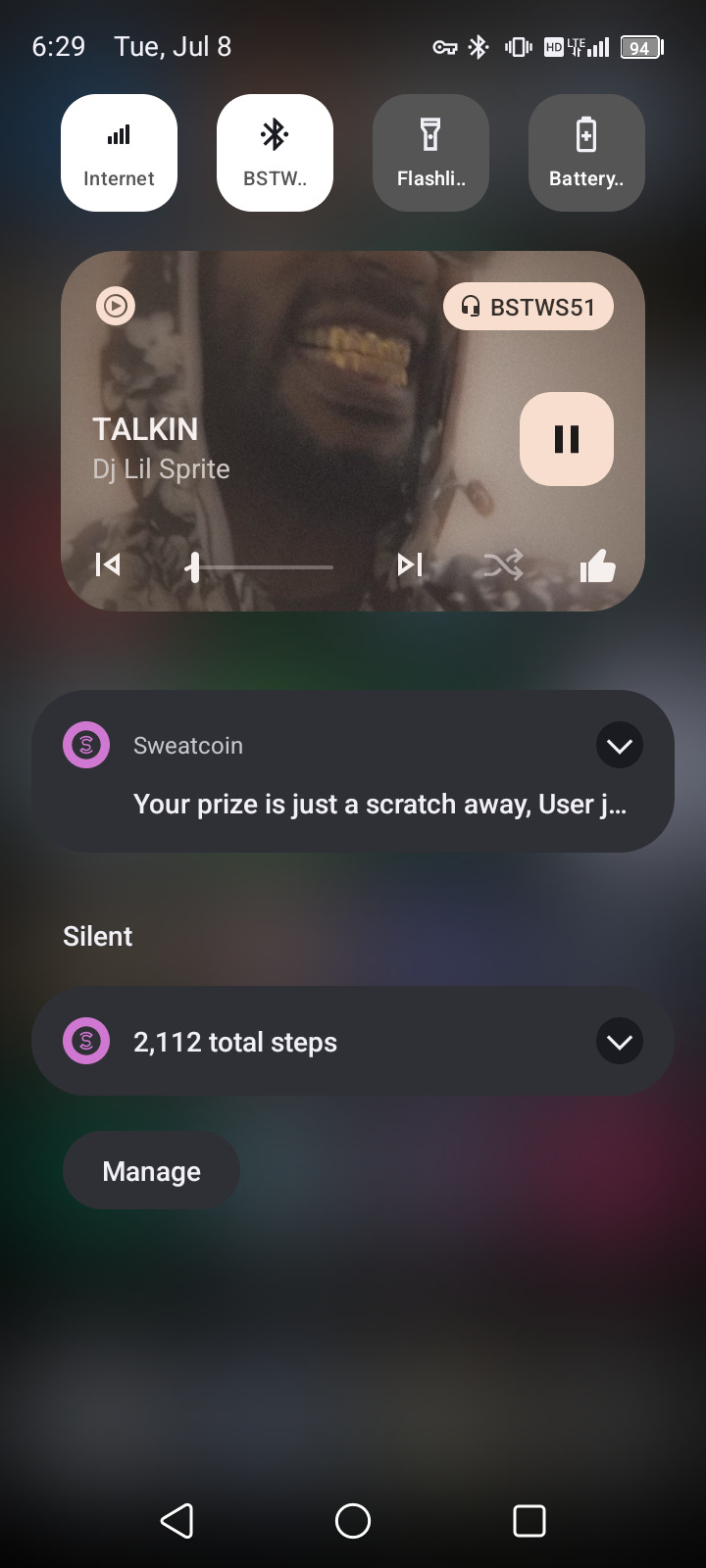Toggle the Internet quick settings tile

pos(119,153)
